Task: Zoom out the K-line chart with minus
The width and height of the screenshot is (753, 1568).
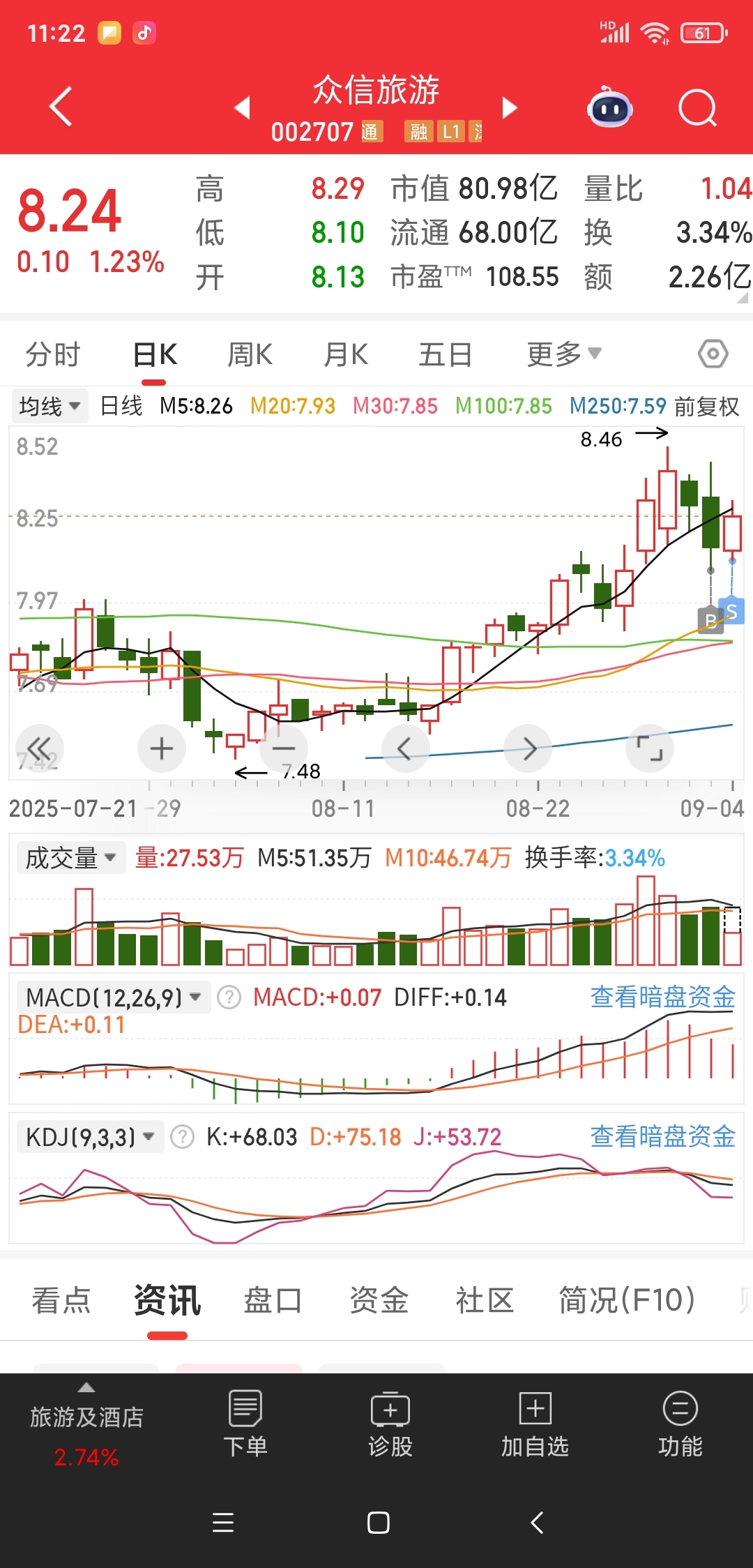Action: pyautogui.click(x=283, y=748)
